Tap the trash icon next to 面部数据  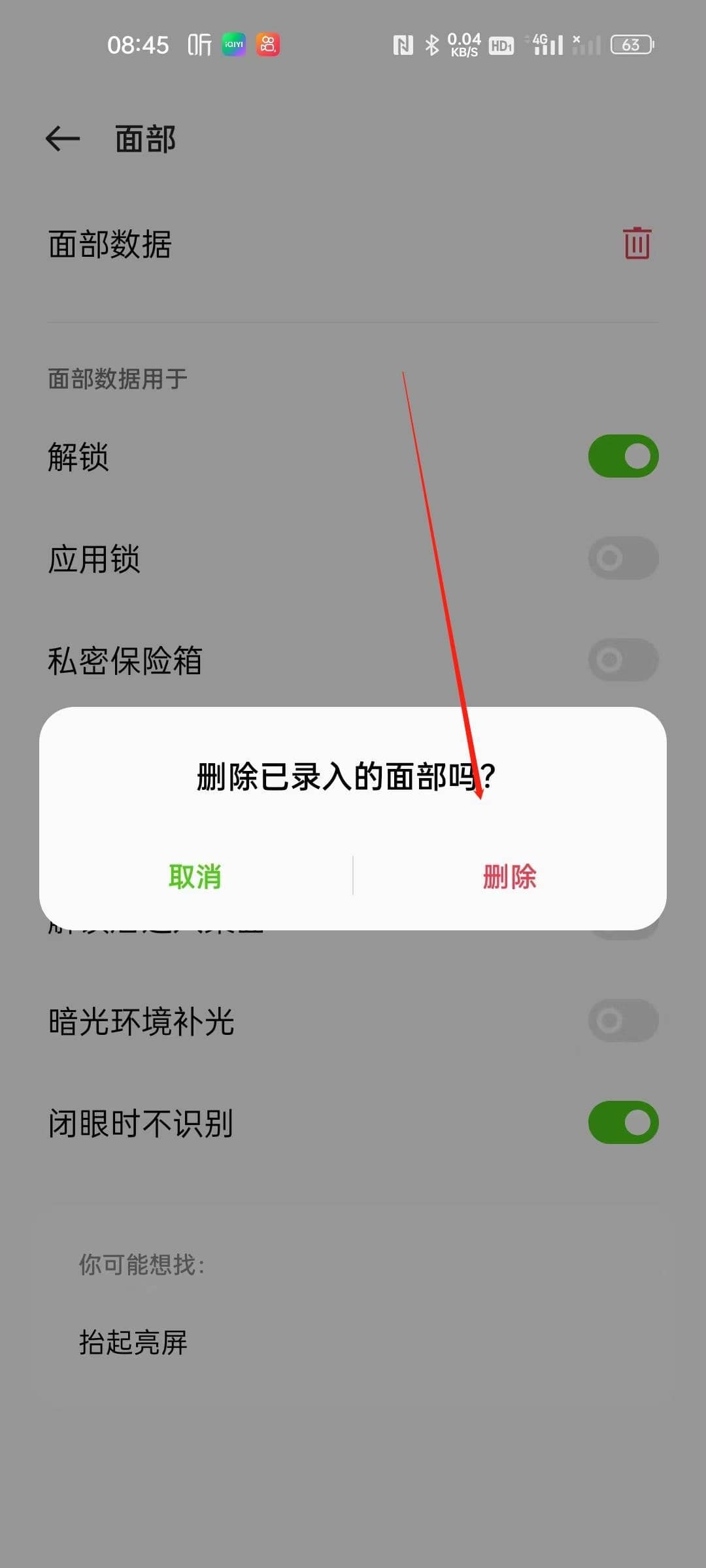click(x=635, y=244)
